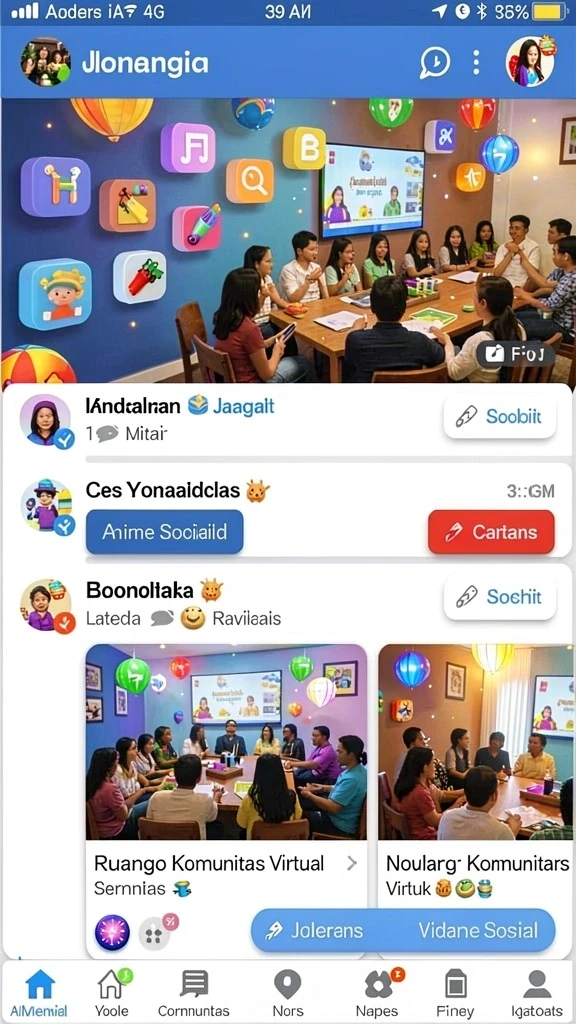Tap the red Cartans button

point(491,532)
